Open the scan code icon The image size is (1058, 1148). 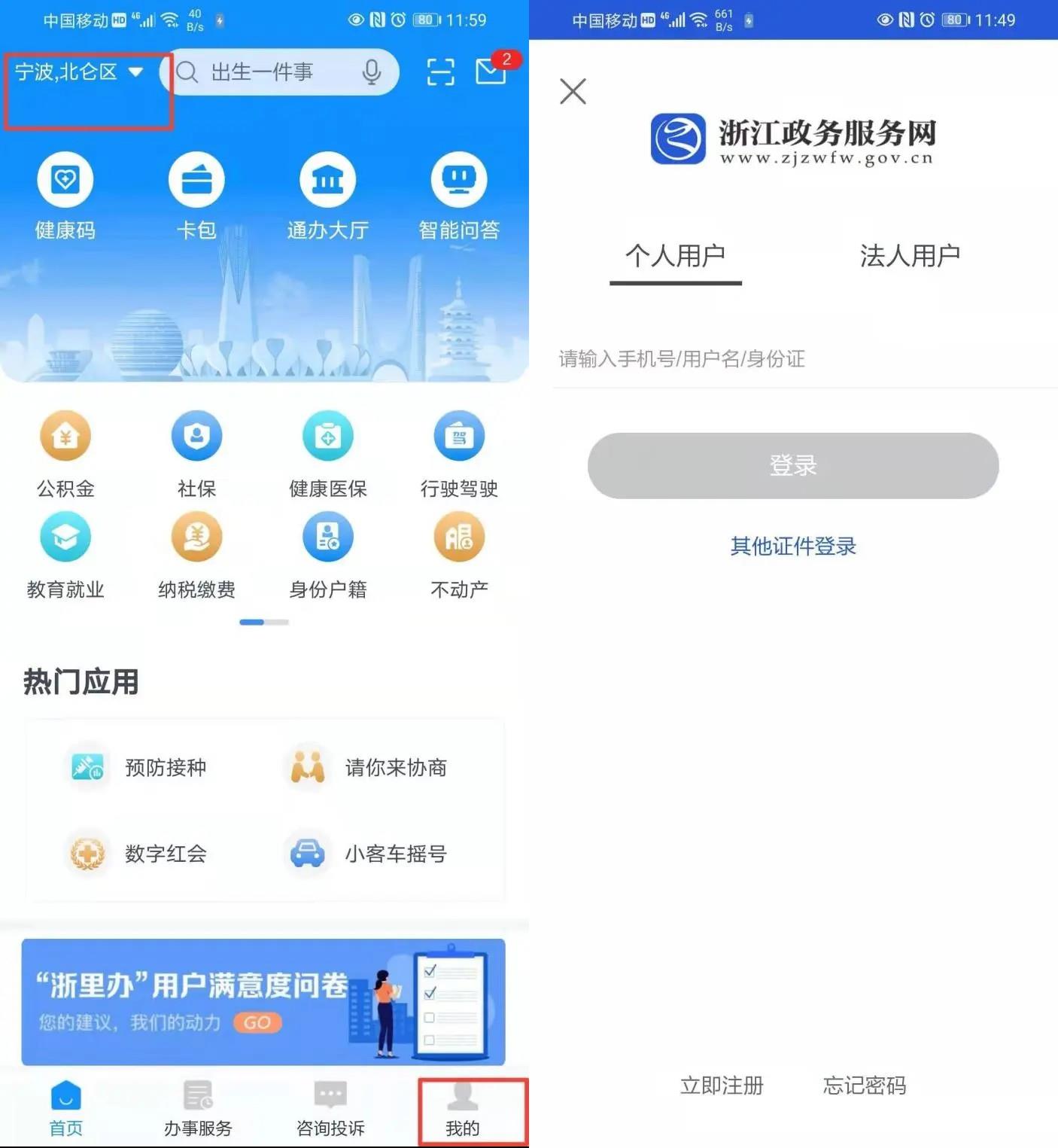(x=440, y=72)
